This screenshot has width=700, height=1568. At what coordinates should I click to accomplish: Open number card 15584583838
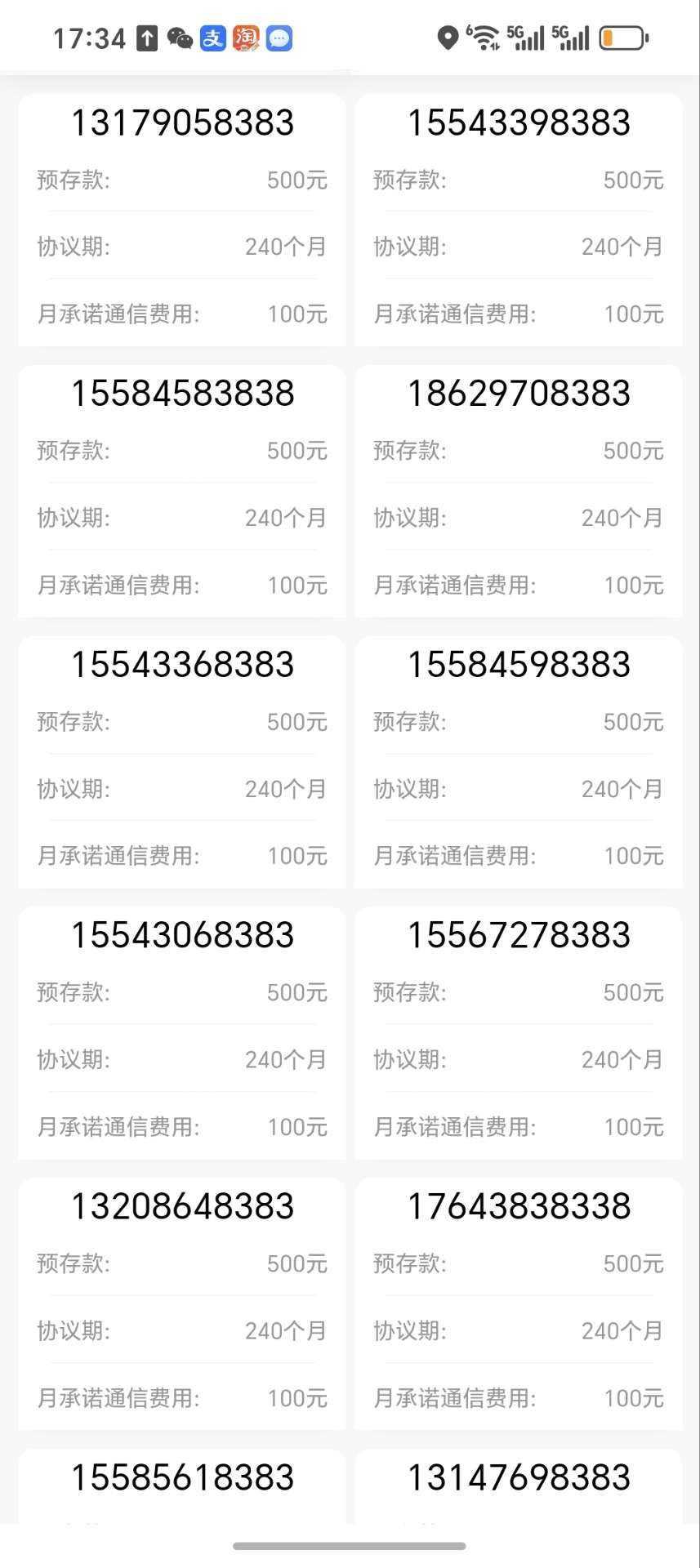tap(182, 491)
